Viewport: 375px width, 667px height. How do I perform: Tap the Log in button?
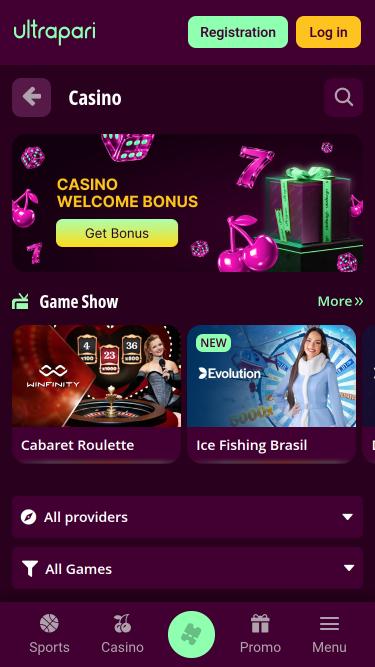[x=328, y=32]
